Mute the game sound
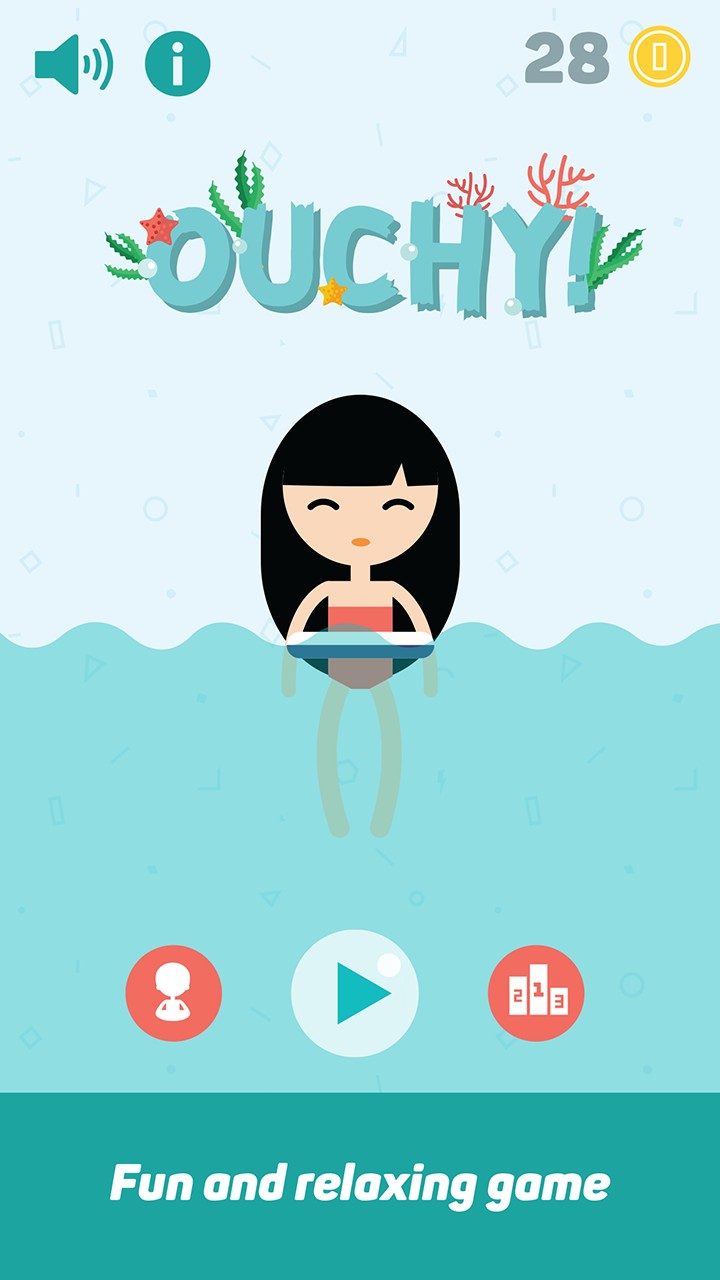 pyautogui.click(x=73, y=64)
